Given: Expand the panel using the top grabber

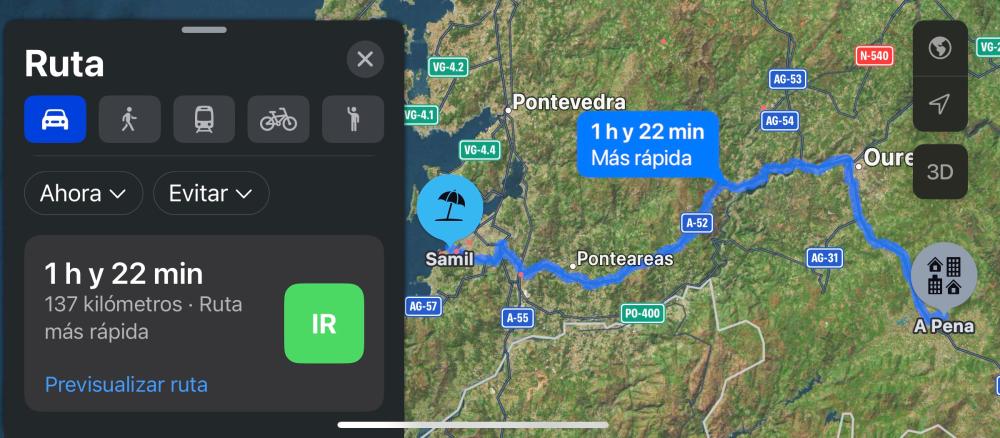Looking at the screenshot, I should click(x=204, y=30).
